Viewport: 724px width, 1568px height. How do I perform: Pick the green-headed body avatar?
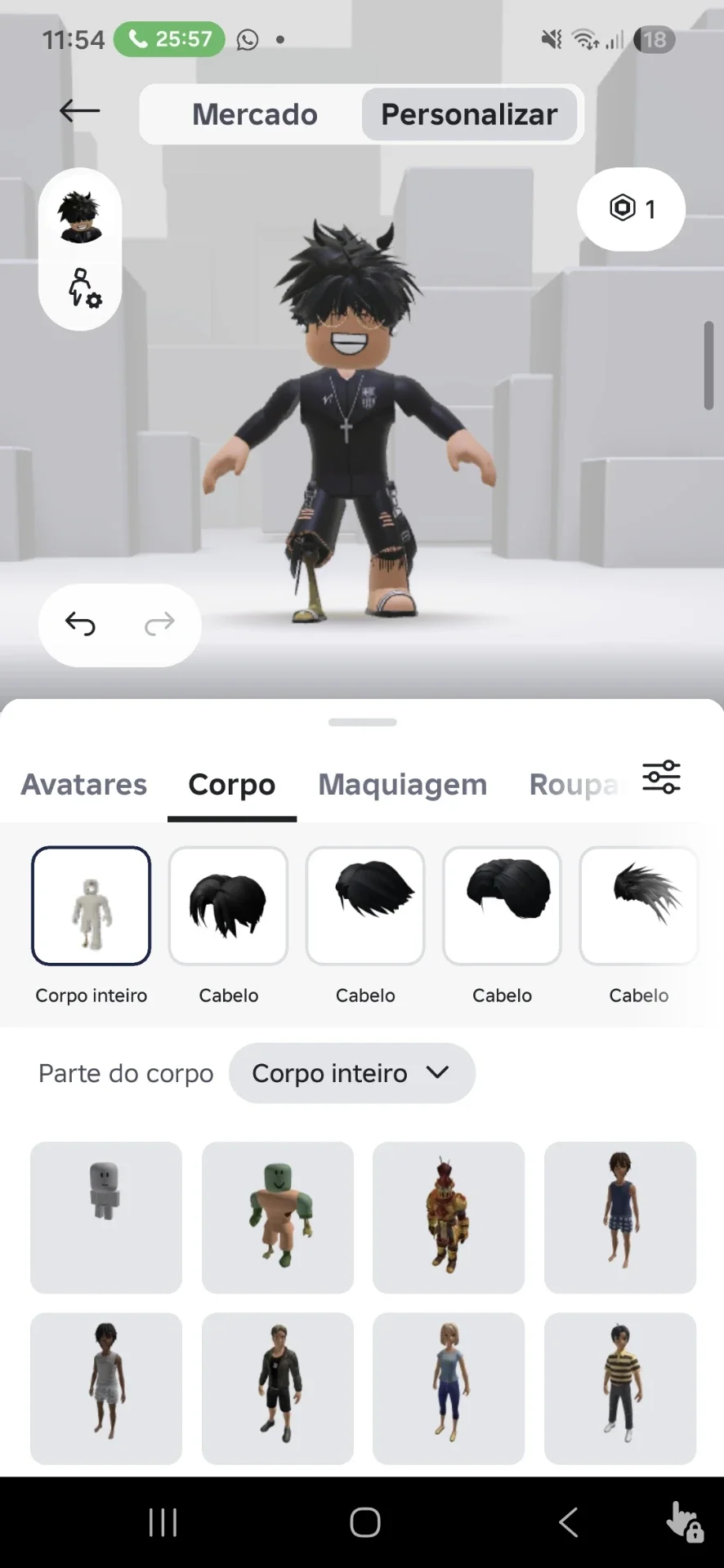[x=278, y=1217]
